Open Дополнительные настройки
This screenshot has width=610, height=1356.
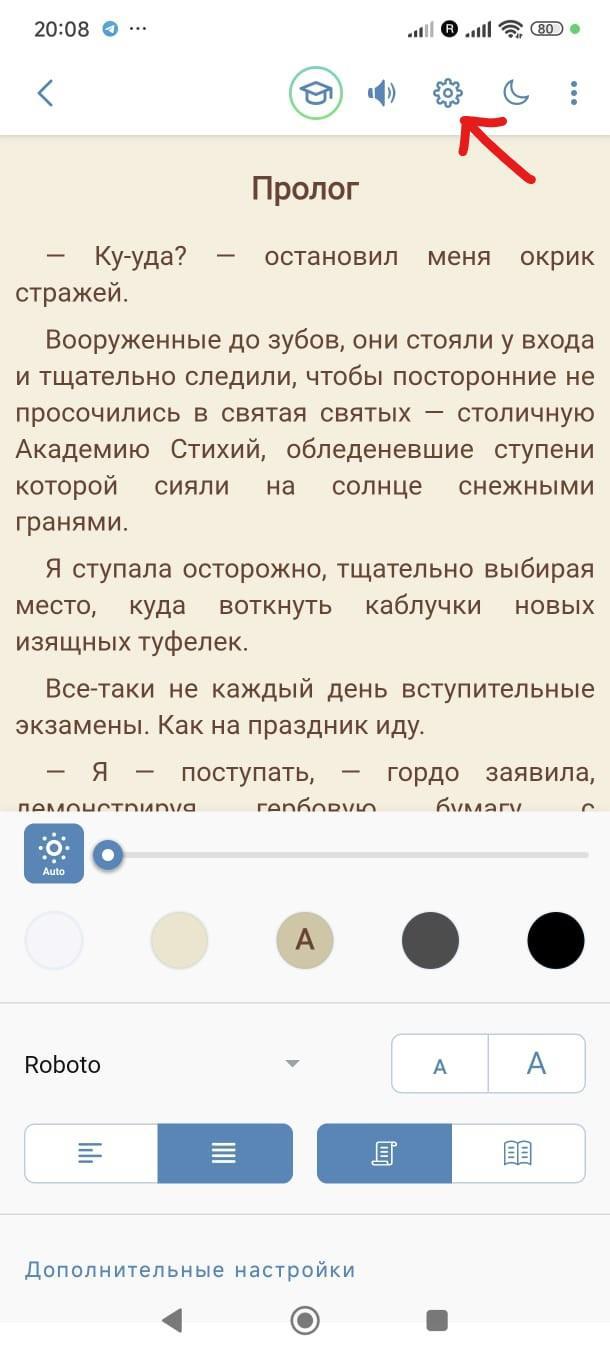point(190,1270)
